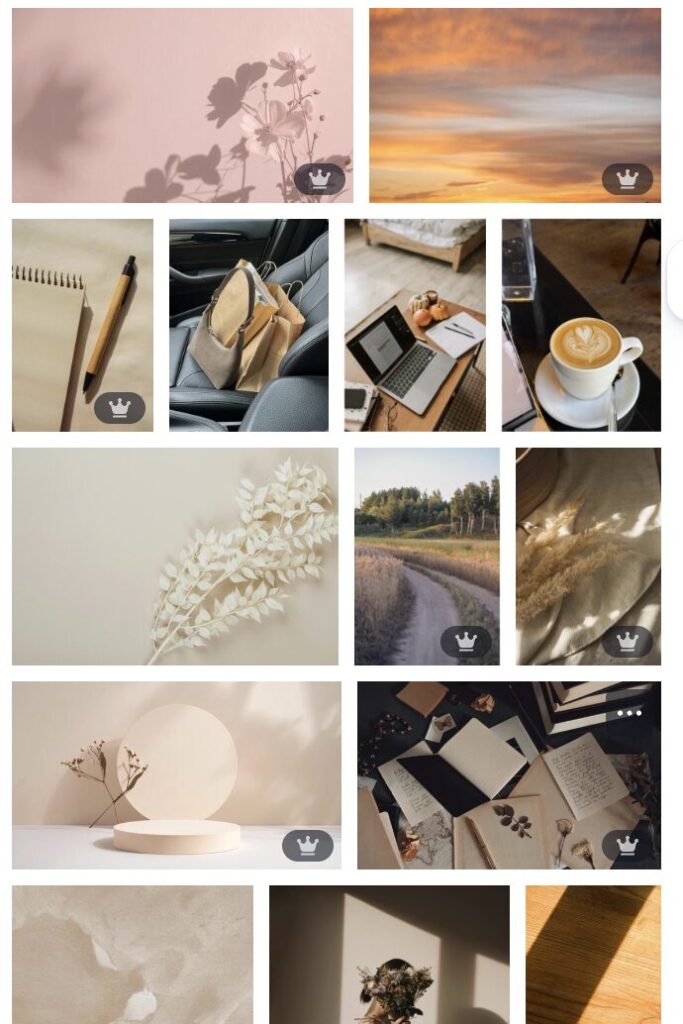683x1024 pixels.
Task: Choose the torn beige paper texture photo
Action: pyautogui.click(x=132, y=954)
